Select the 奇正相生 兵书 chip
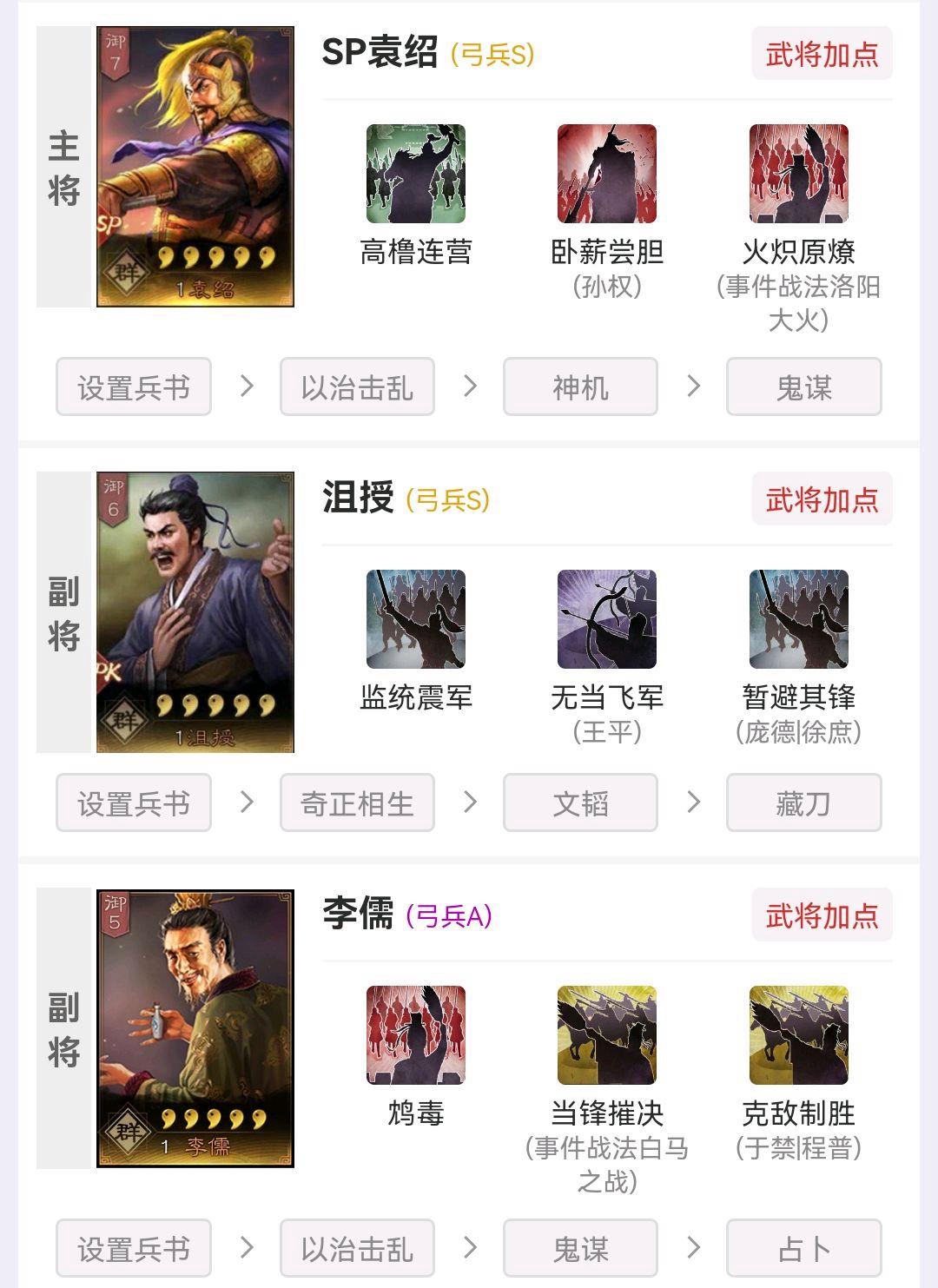The height and width of the screenshot is (1288, 938). (x=357, y=803)
